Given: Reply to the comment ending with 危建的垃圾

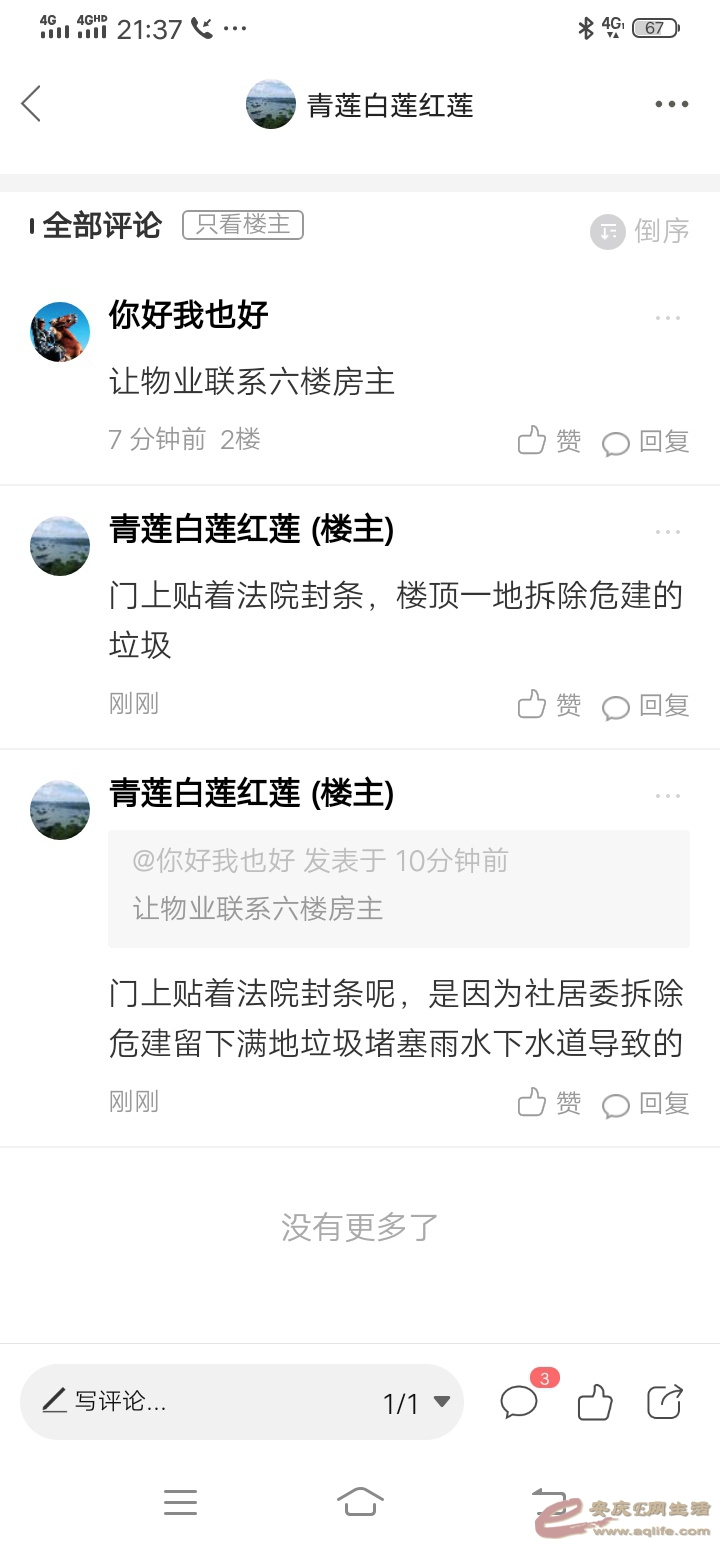Looking at the screenshot, I should tap(646, 705).
